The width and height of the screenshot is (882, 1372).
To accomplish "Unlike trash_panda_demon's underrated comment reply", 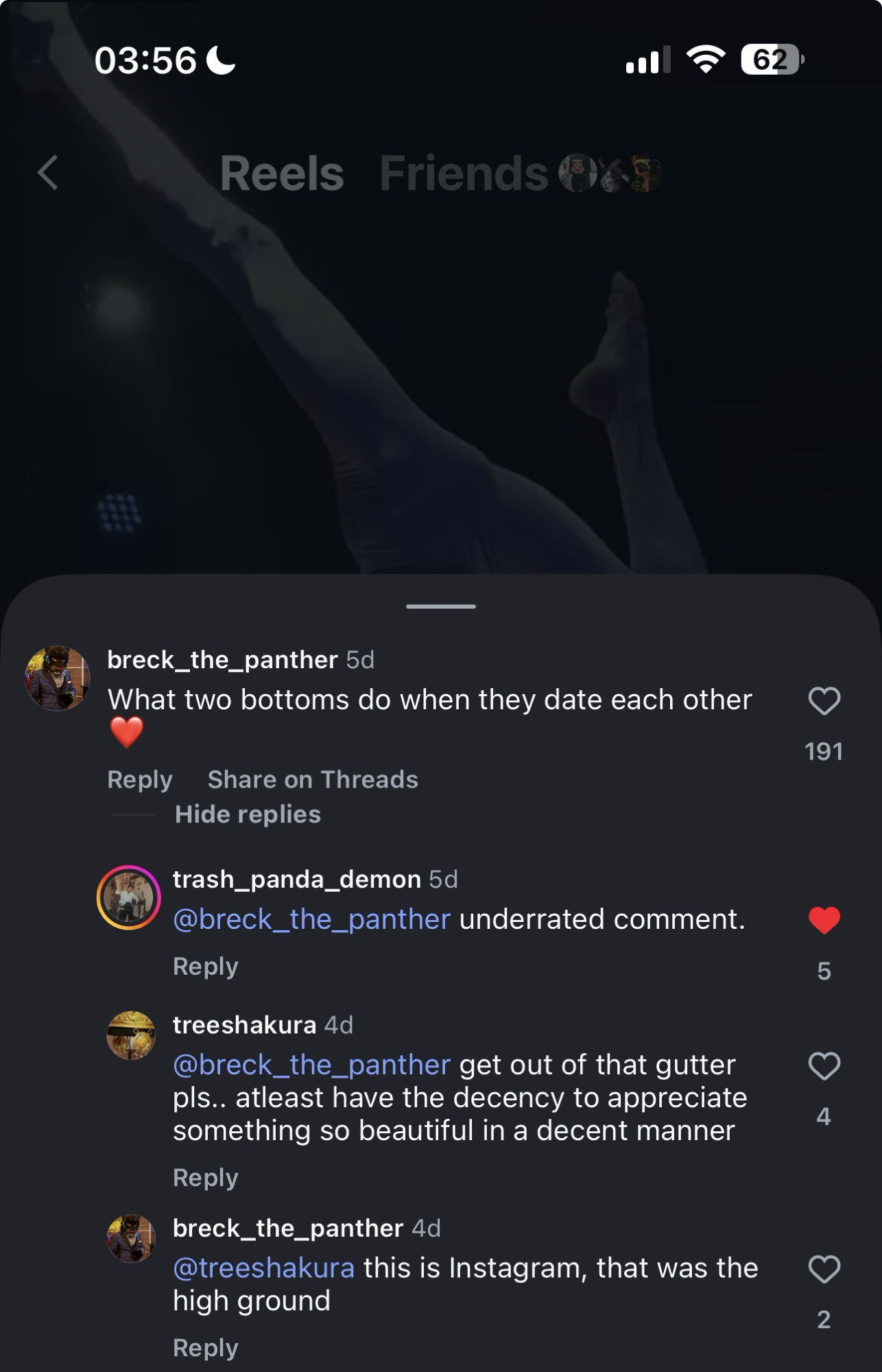I will [x=824, y=920].
